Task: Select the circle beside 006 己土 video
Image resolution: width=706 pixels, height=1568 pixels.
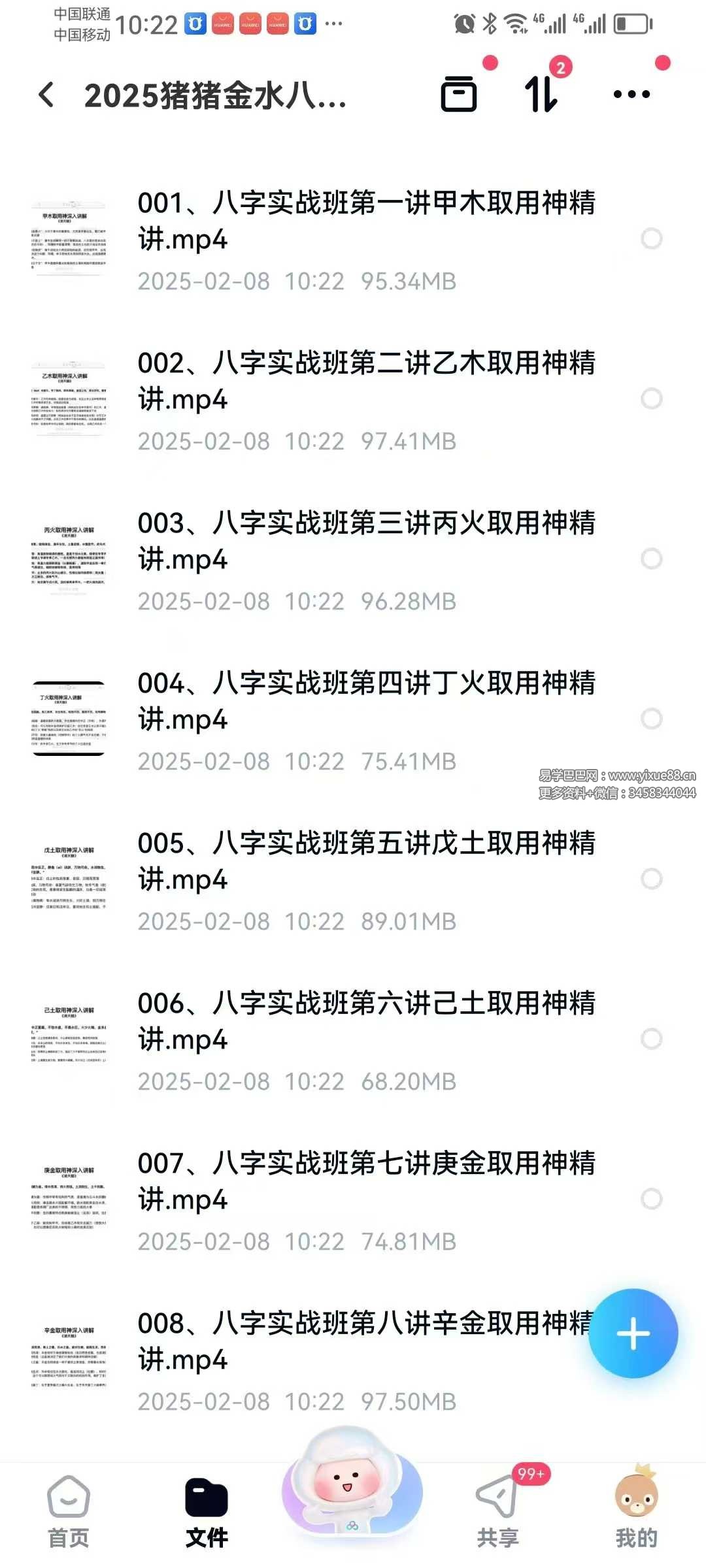Action: [651, 1039]
